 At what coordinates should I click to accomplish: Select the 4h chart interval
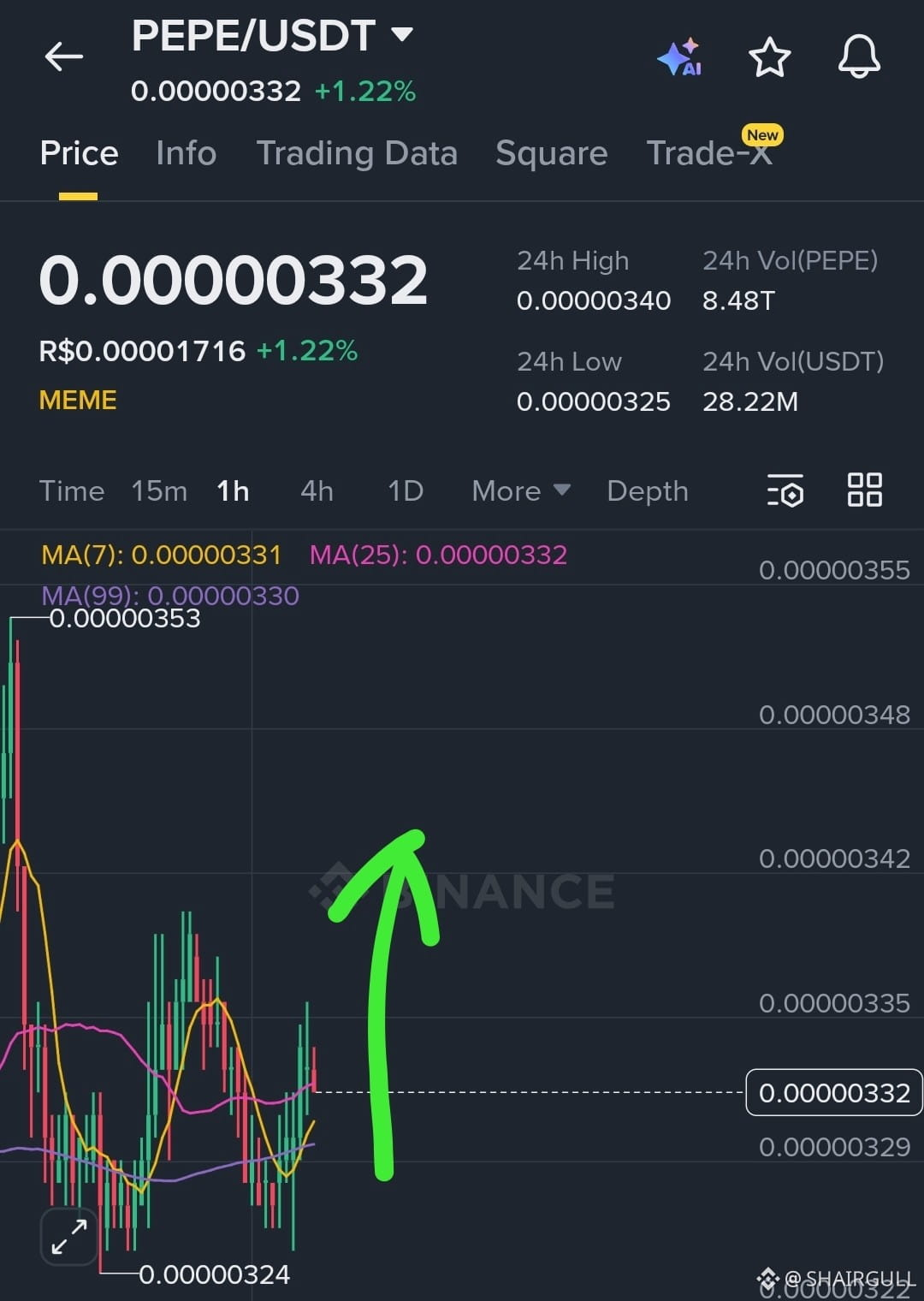tap(317, 491)
